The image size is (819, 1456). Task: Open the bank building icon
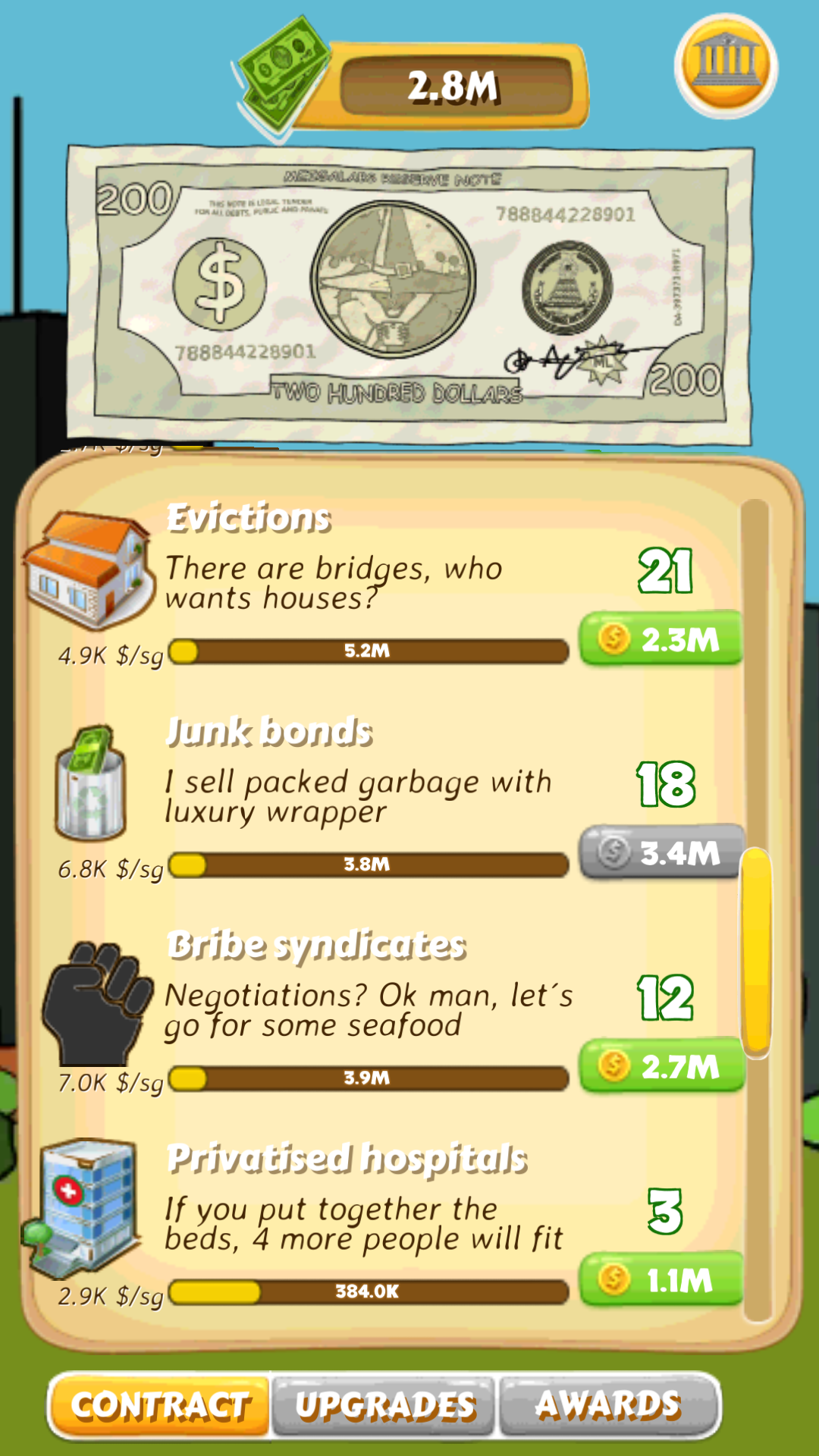pyautogui.click(x=726, y=66)
